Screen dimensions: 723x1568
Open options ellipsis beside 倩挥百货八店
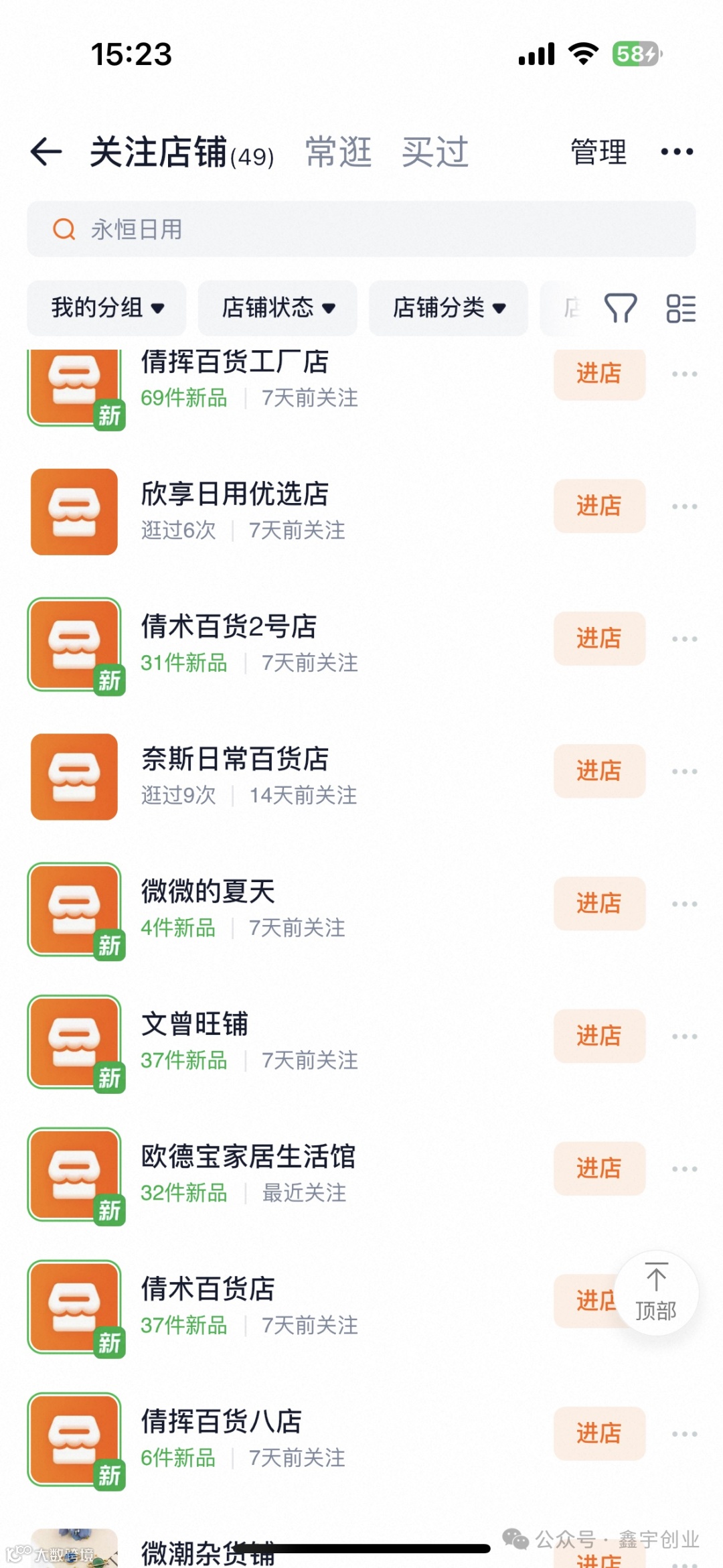684,1435
